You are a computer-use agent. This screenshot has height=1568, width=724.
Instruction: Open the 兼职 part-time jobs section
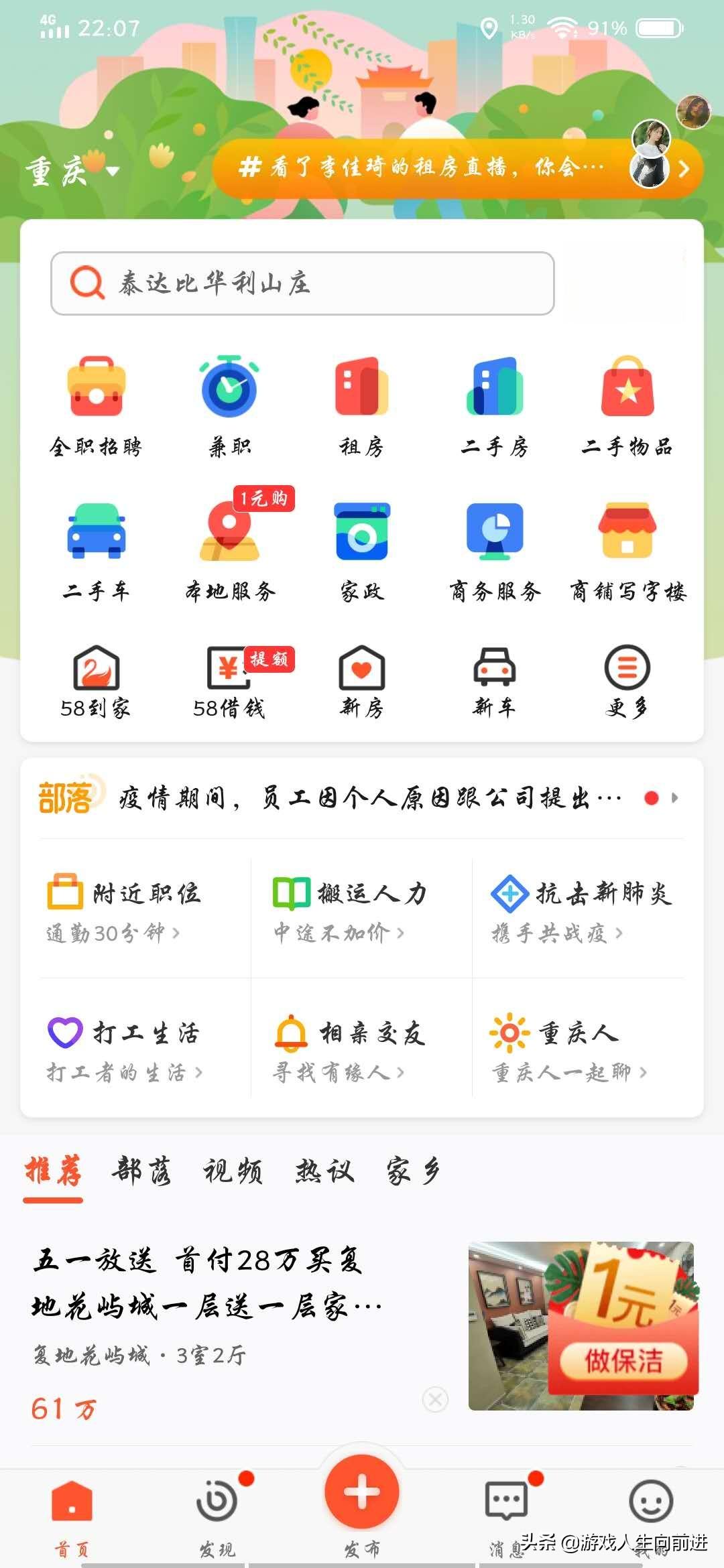click(229, 402)
